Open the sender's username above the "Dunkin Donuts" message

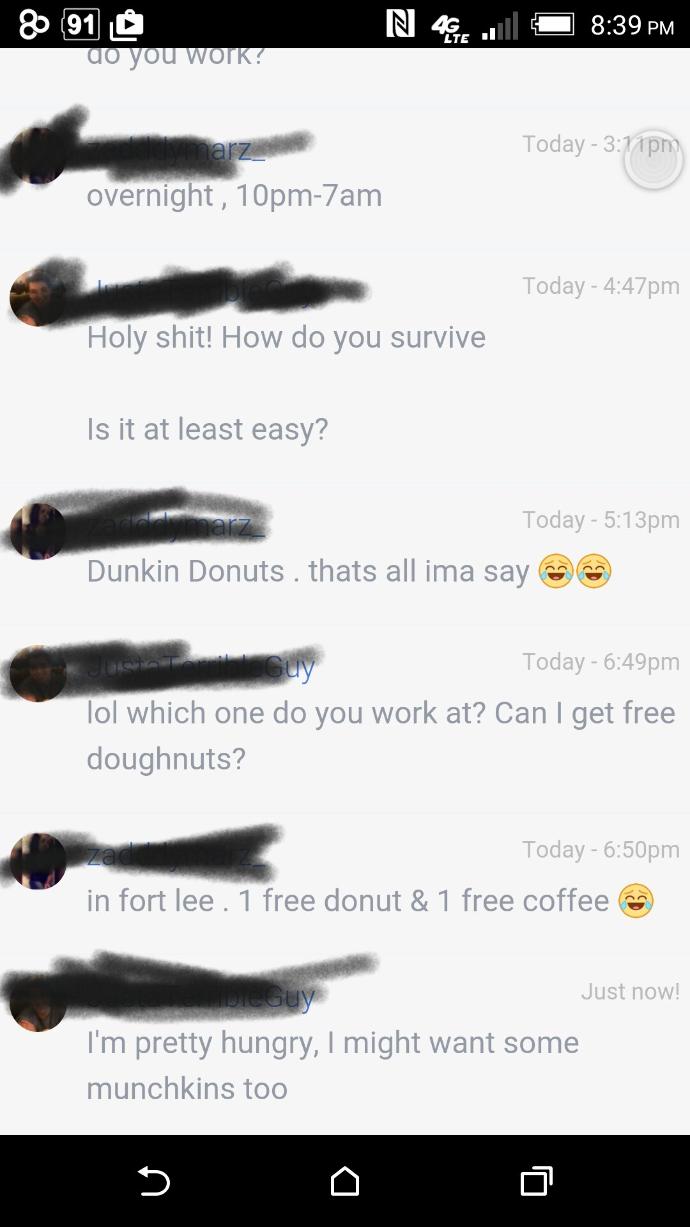(176, 523)
